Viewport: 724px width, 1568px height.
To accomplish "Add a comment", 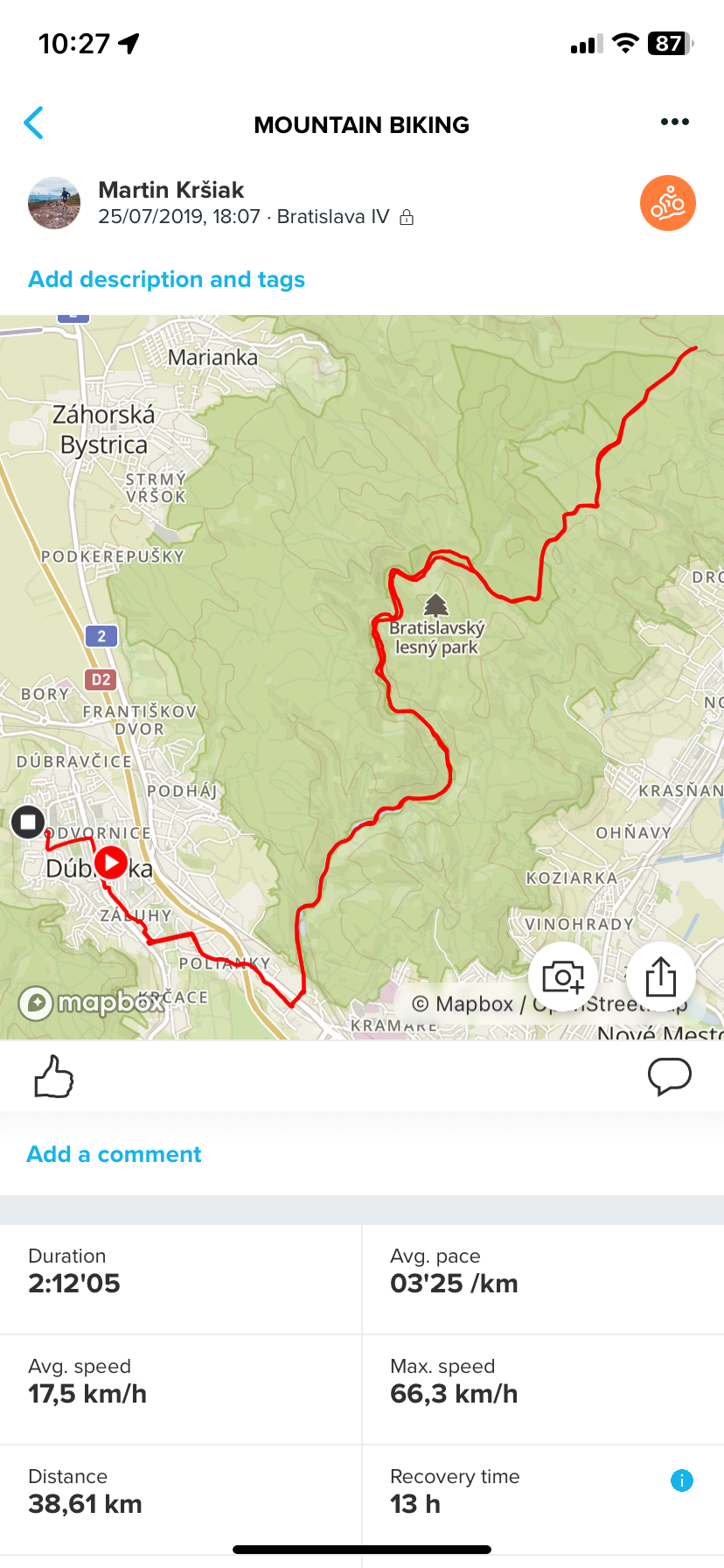I will pyautogui.click(x=114, y=1154).
